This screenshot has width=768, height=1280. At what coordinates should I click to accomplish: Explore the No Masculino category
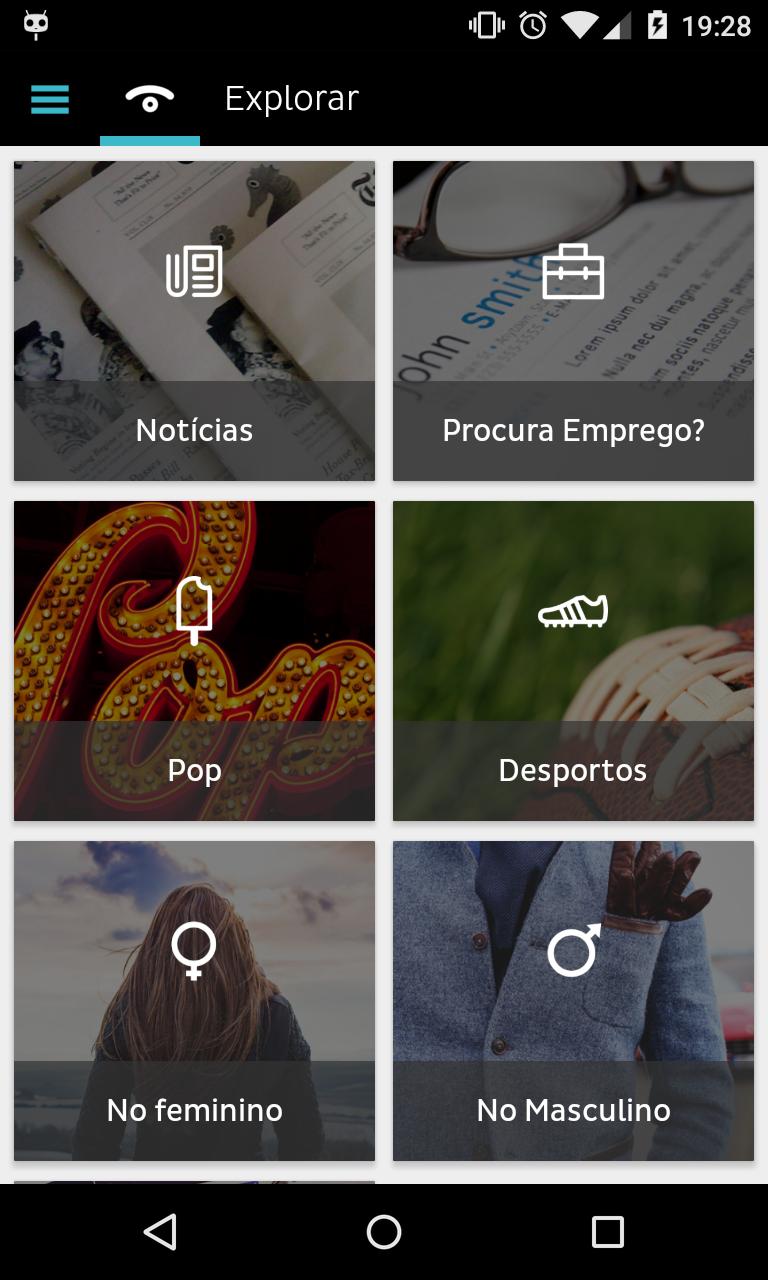573,1001
